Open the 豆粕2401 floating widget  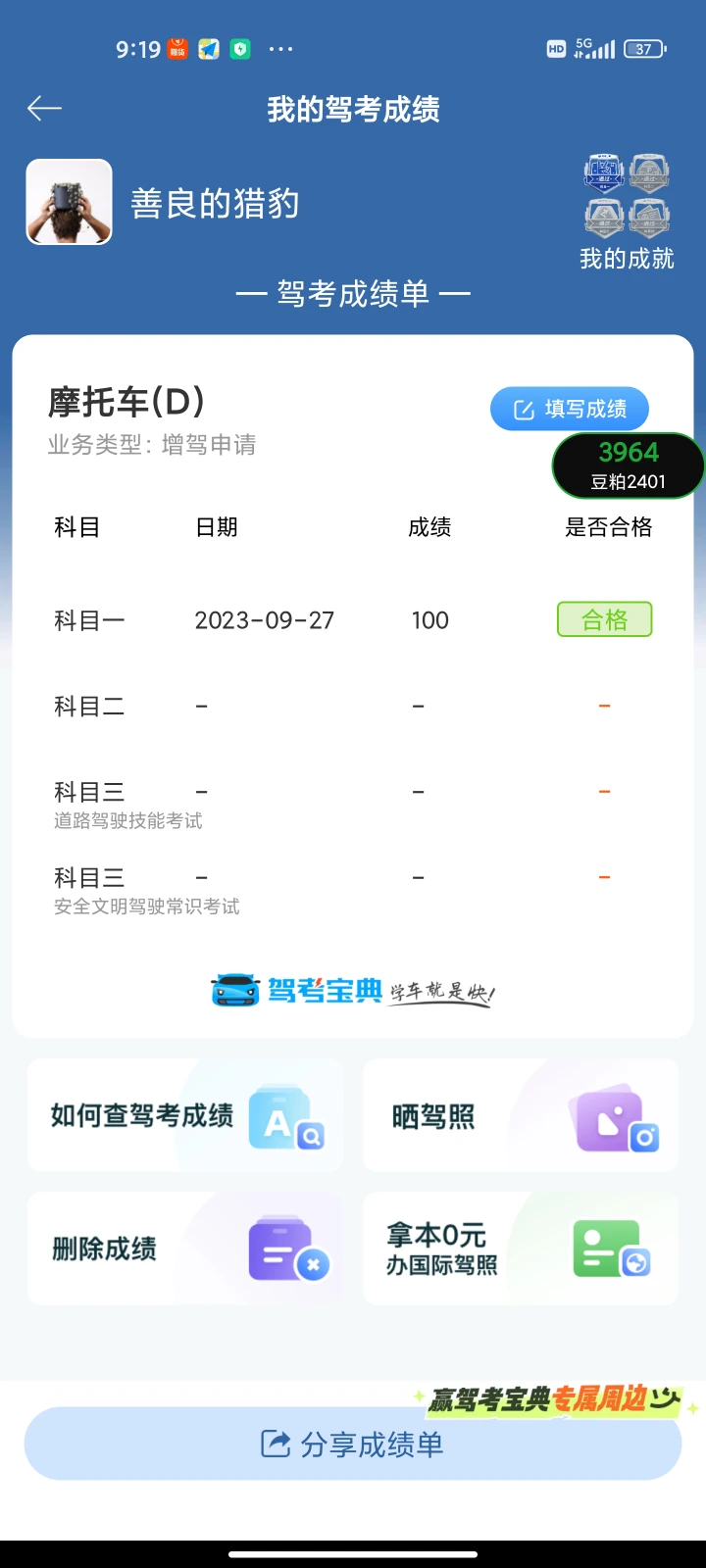click(628, 466)
